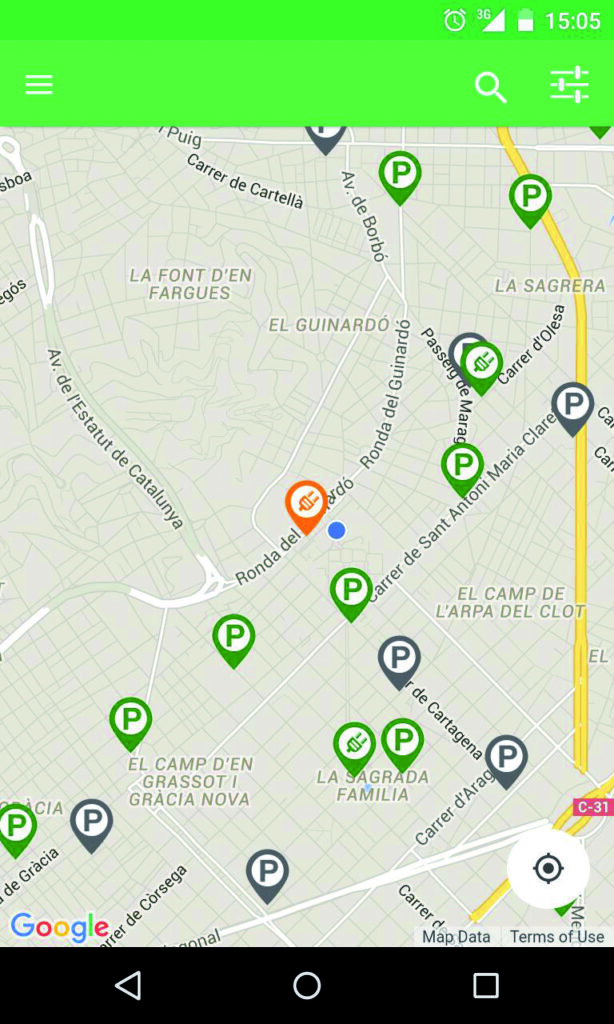Image resolution: width=614 pixels, height=1024 pixels.
Task: Open the Terms of Use link
Action: (557, 937)
